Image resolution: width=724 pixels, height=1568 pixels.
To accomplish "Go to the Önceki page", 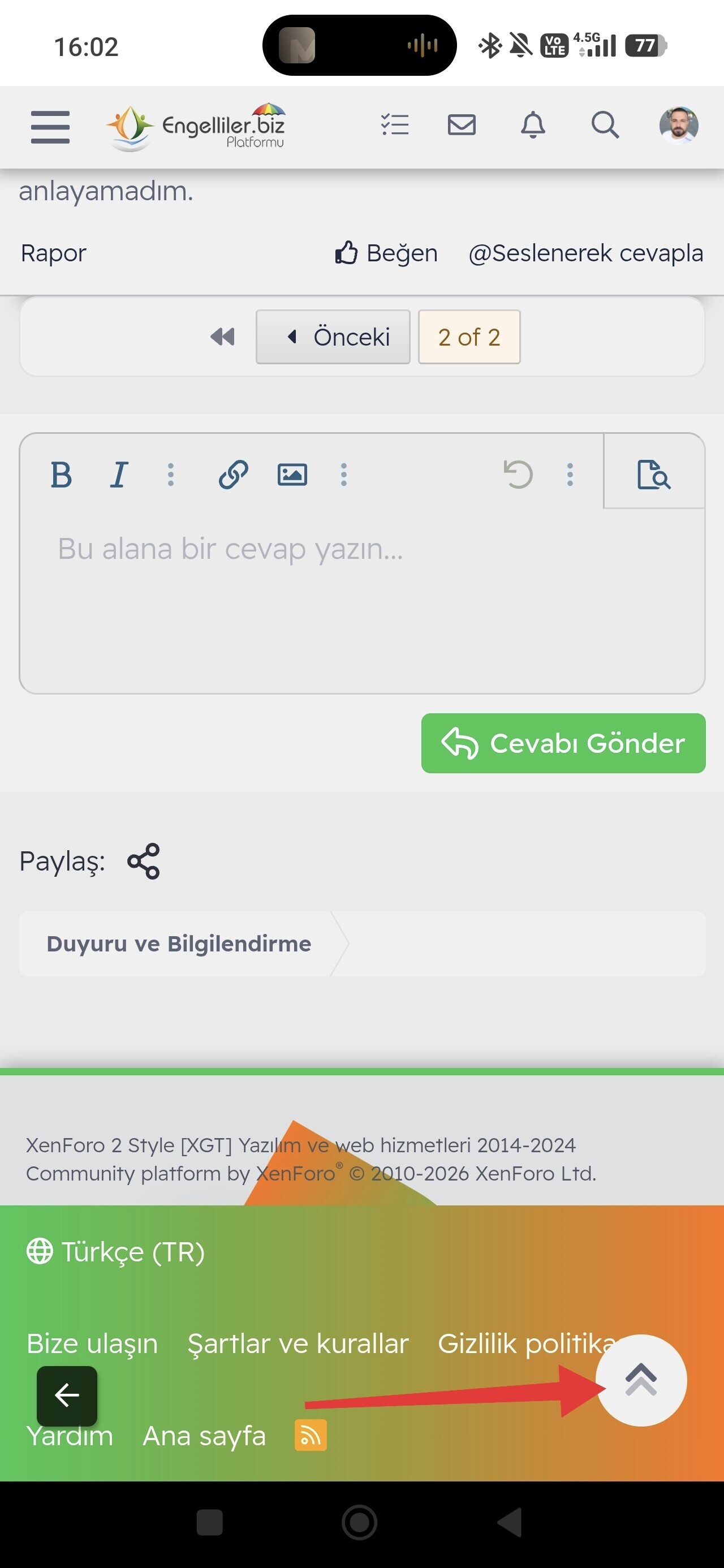I will point(333,337).
